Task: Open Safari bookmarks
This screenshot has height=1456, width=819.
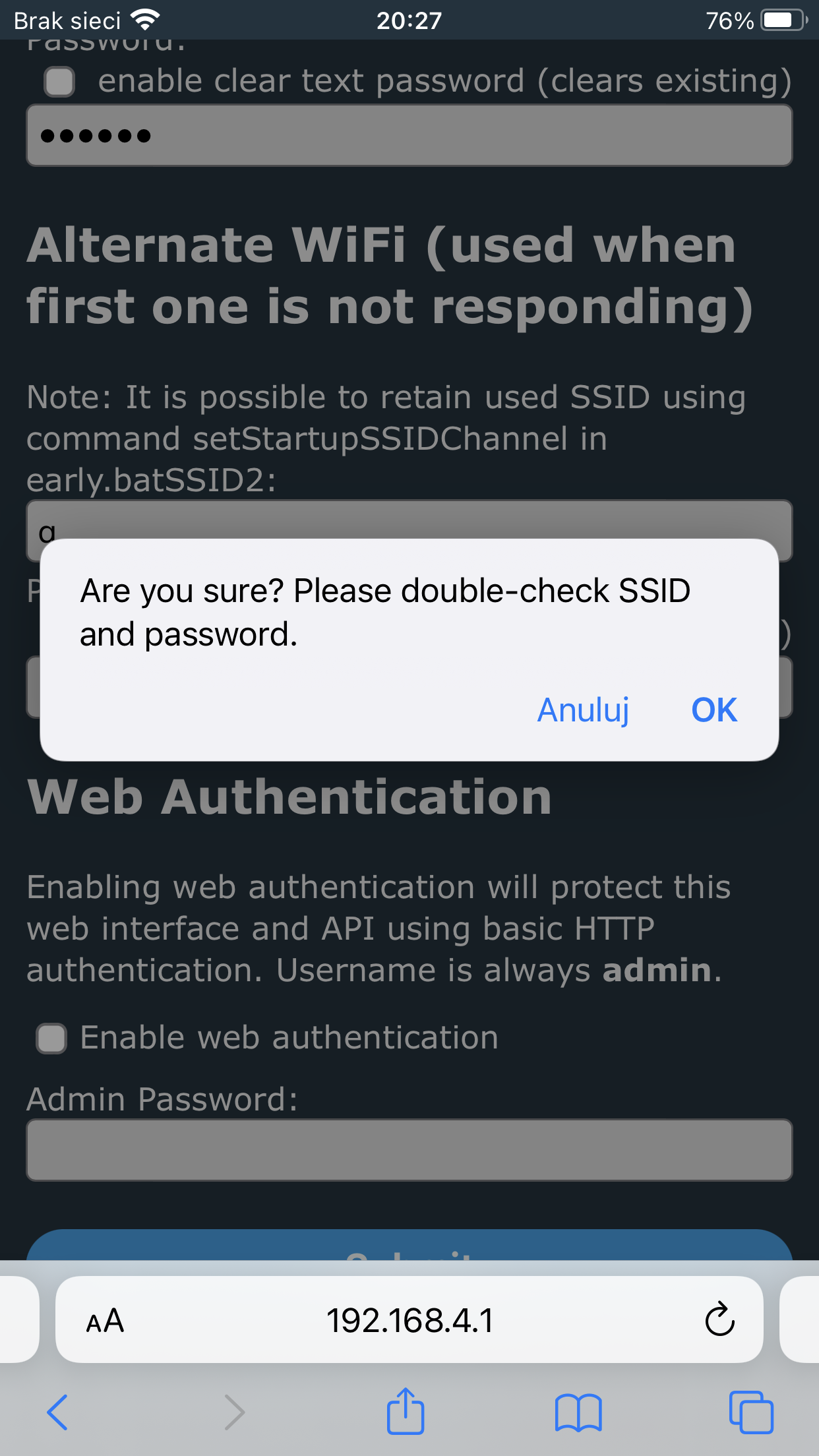Action: tap(578, 1412)
